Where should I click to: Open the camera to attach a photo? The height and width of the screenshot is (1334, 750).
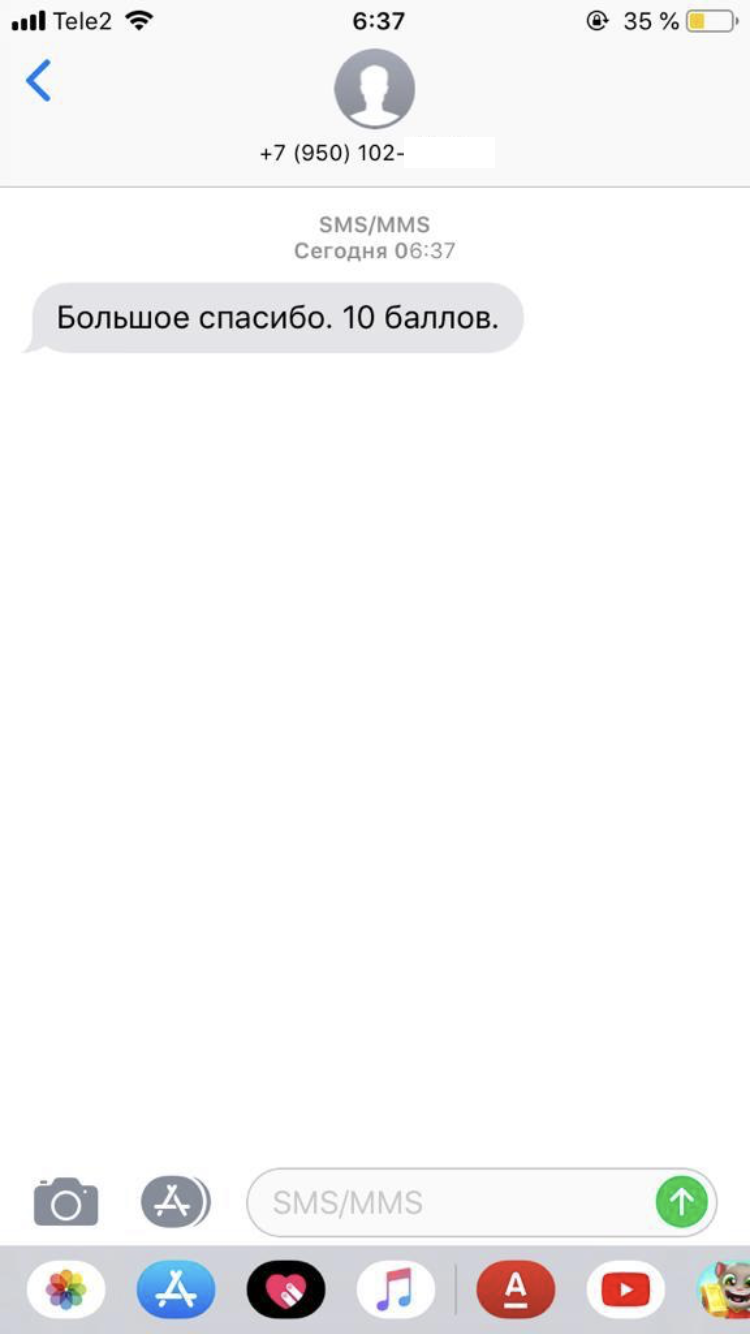pyautogui.click(x=66, y=1201)
